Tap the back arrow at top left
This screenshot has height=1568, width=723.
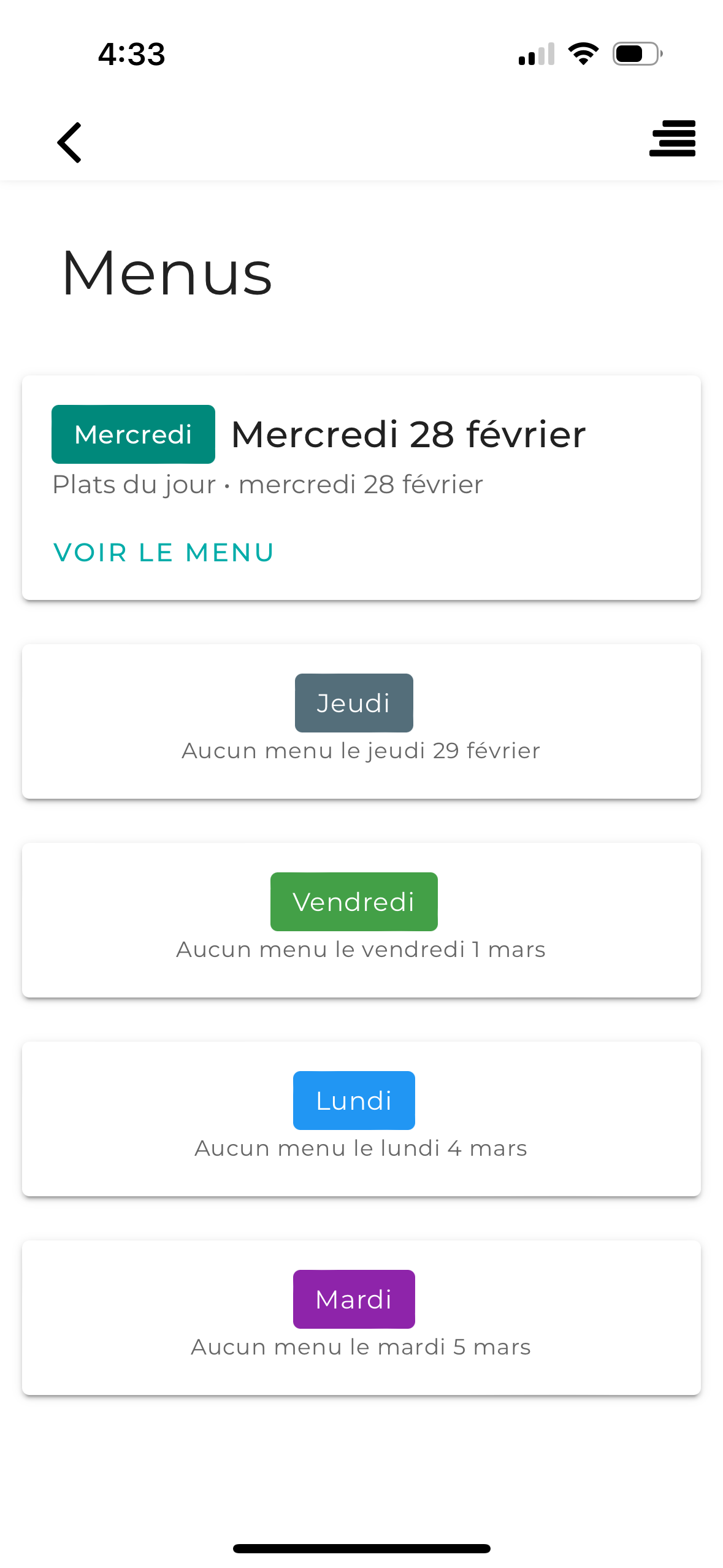click(x=69, y=142)
